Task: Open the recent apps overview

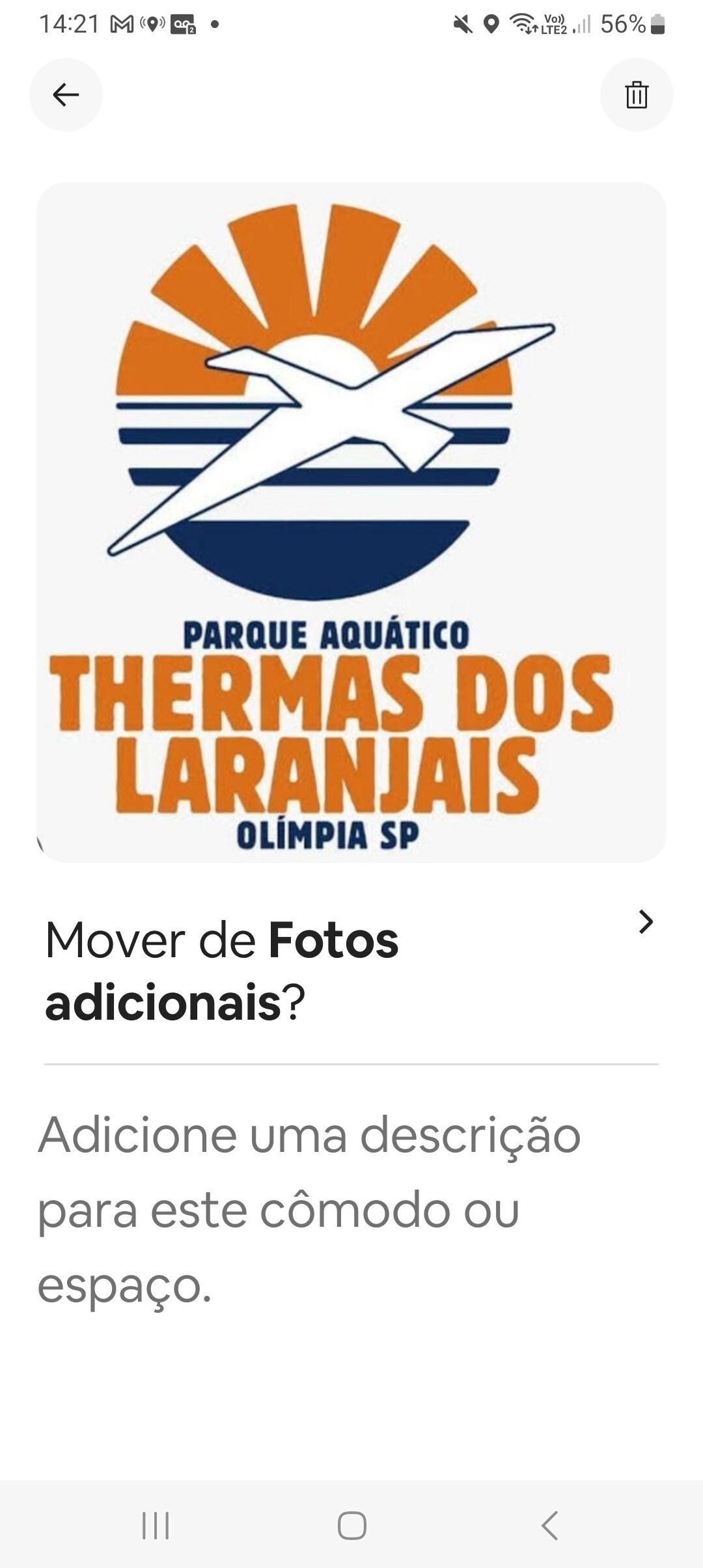Action: 156,1525
